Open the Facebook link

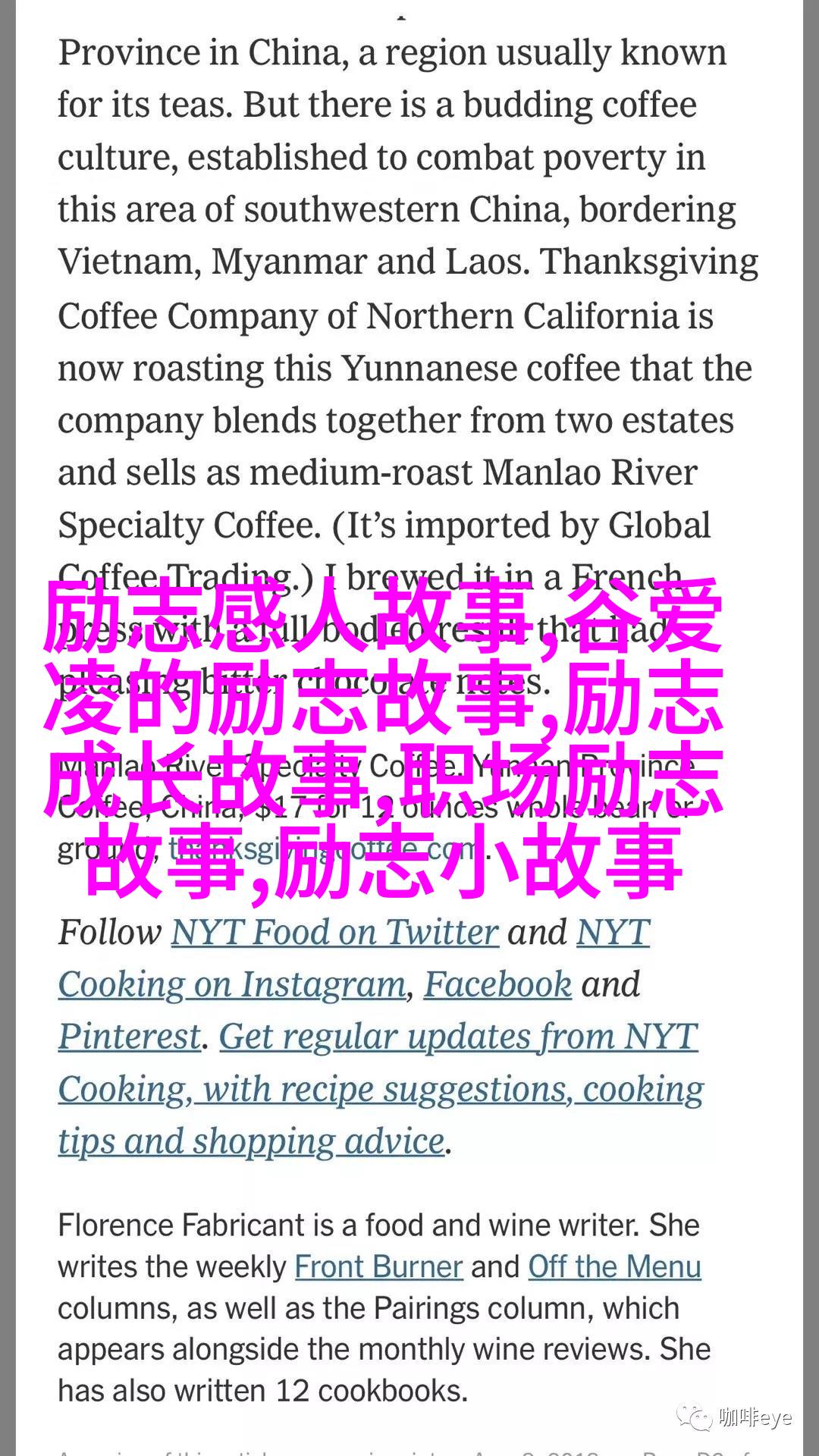497,984
